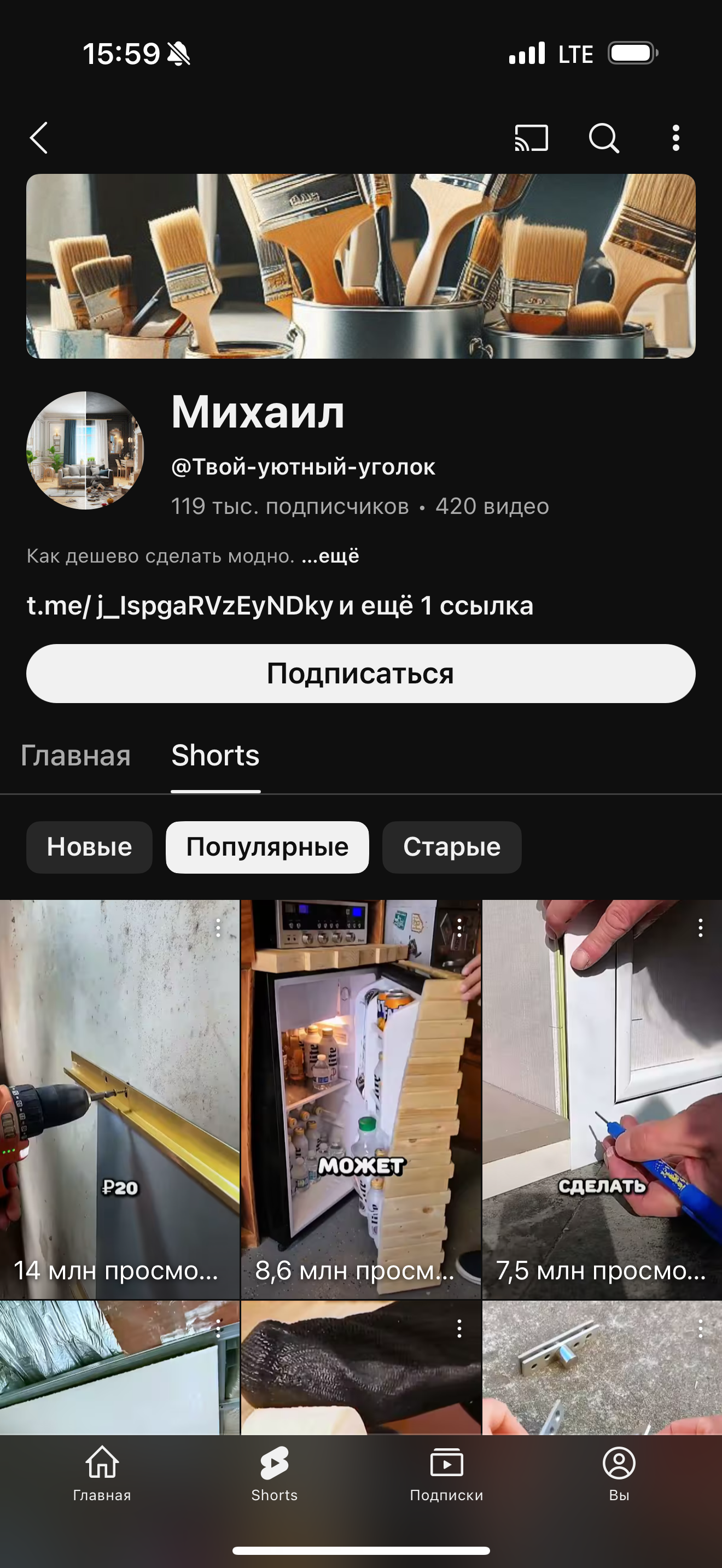Switch sorting to Новые
This screenshot has height=1568, width=722.
coord(89,847)
